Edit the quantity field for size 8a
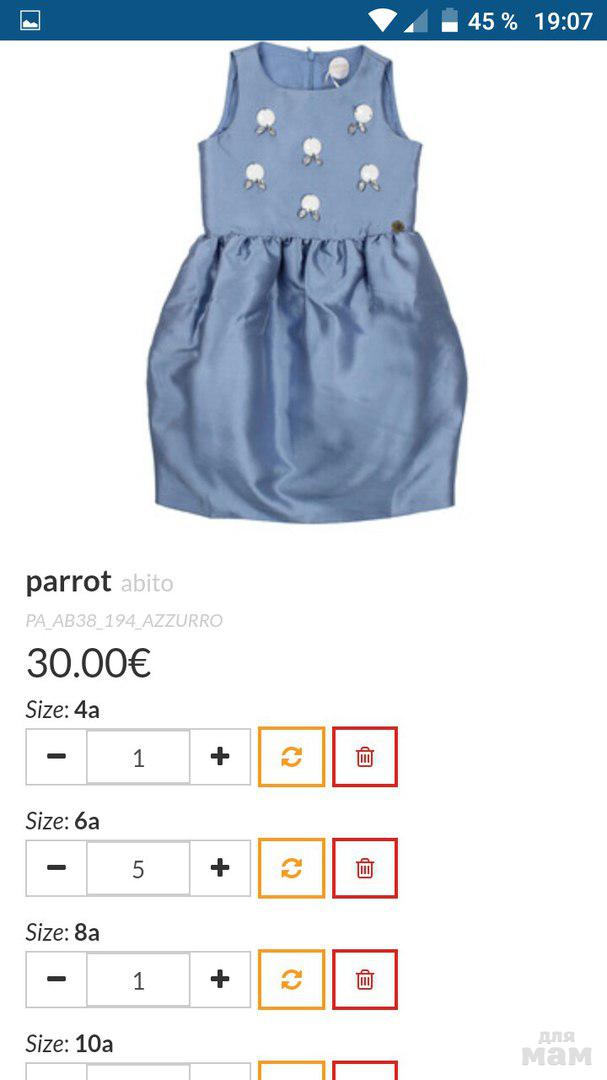The height and width of the screenshot is (1080, 607). coord(138,980)
